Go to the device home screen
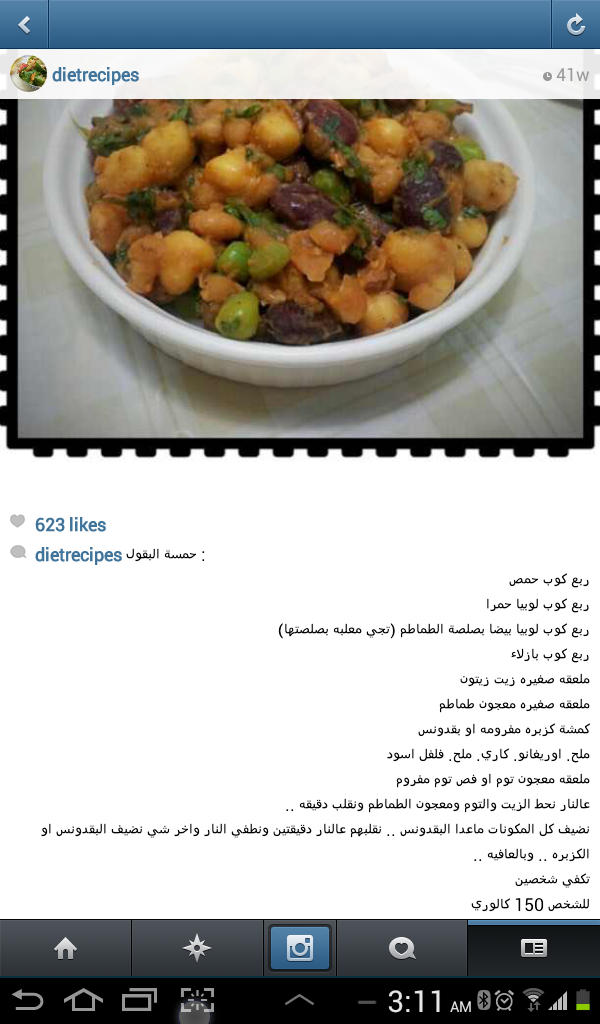Screen dimensions: 600x1024 pyautogui.click(x=83, y=1000)
